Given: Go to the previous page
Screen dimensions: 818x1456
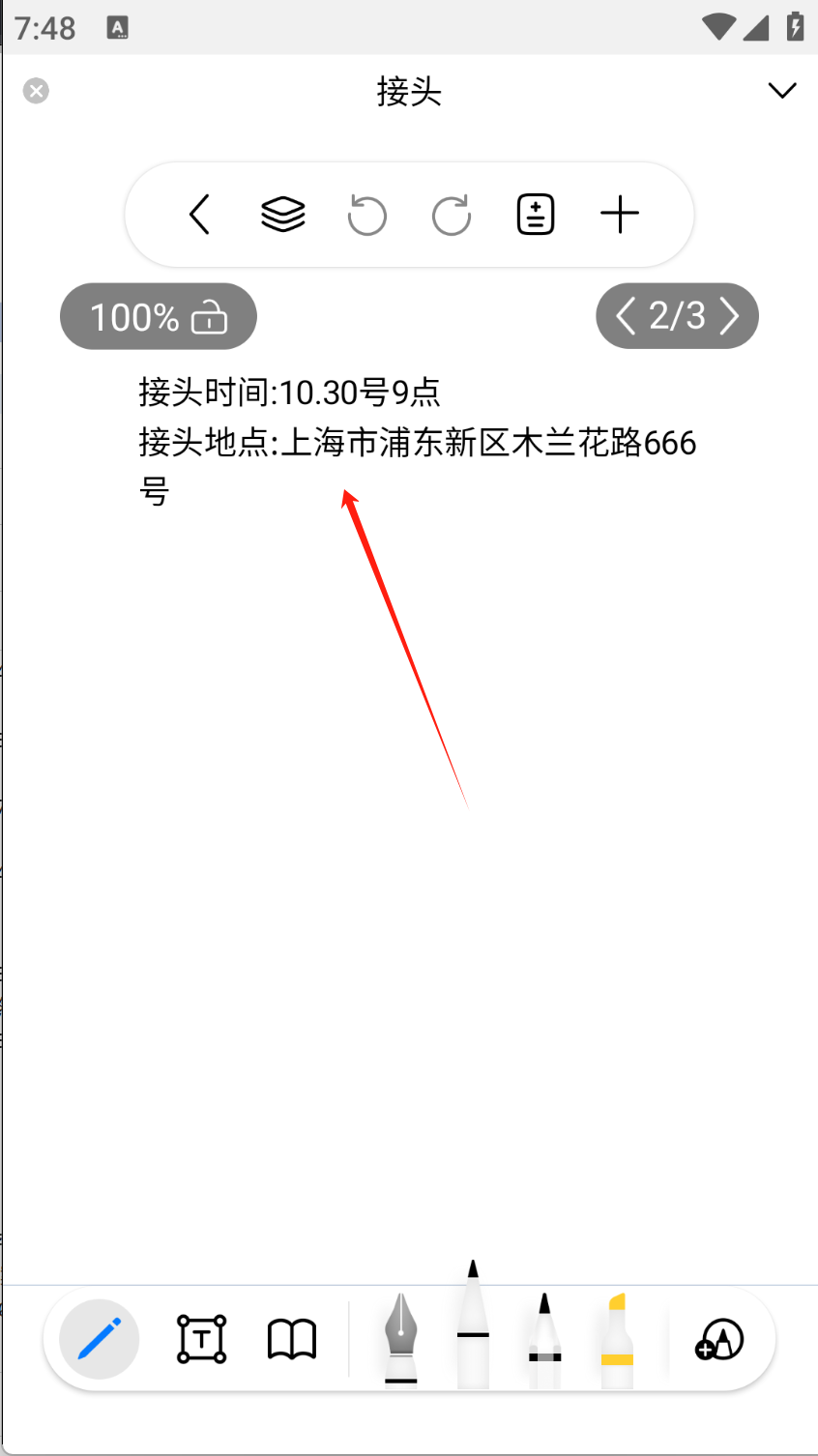Looking at the screenshot, I should pos(626,316).
